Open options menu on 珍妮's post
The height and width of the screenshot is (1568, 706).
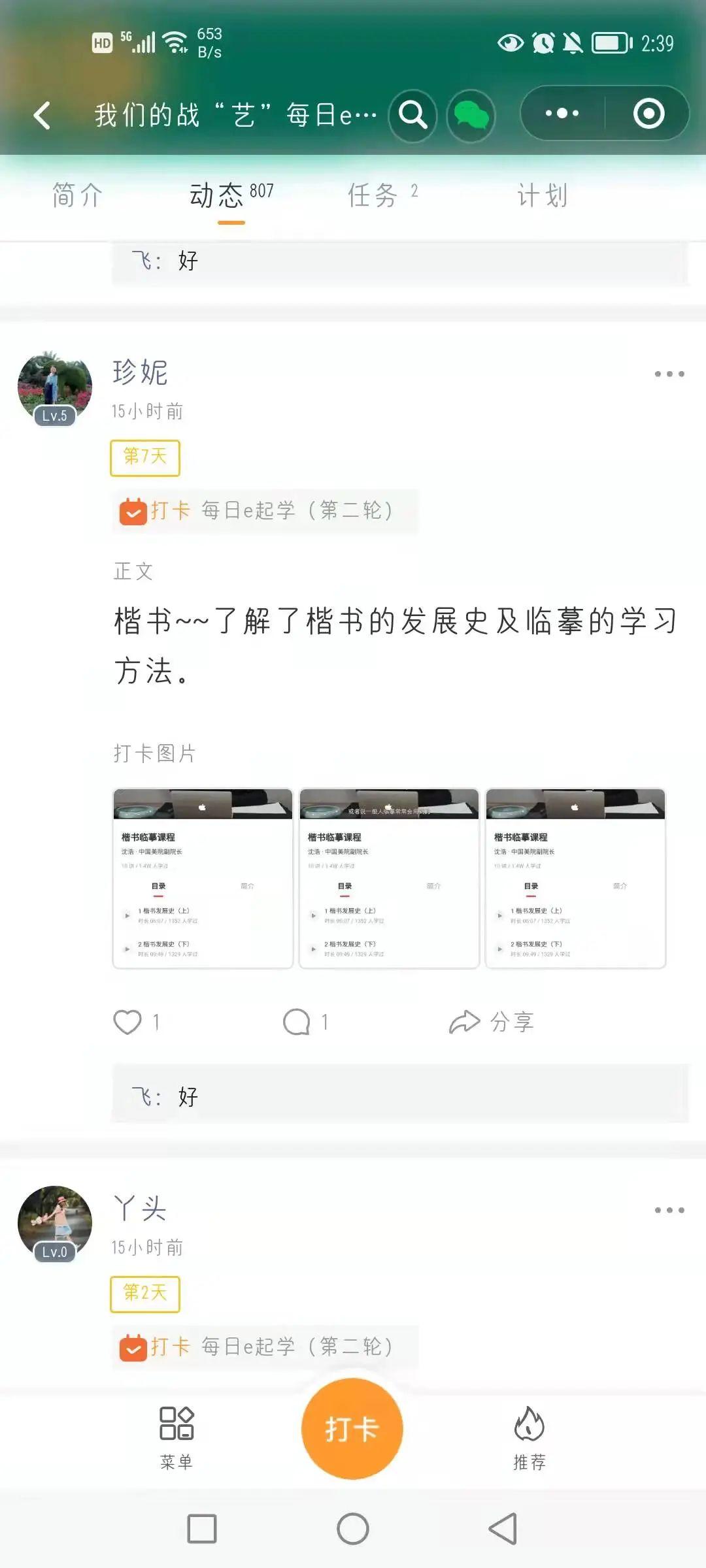(669, 374)
